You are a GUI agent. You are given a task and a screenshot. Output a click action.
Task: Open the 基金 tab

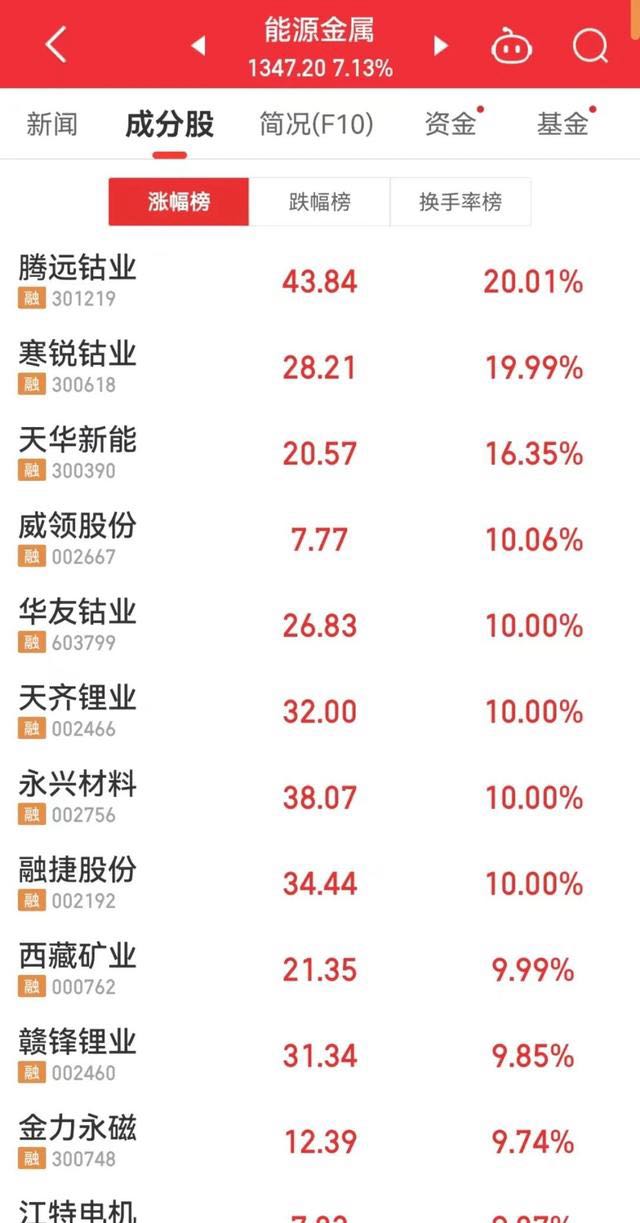(563, 125)
